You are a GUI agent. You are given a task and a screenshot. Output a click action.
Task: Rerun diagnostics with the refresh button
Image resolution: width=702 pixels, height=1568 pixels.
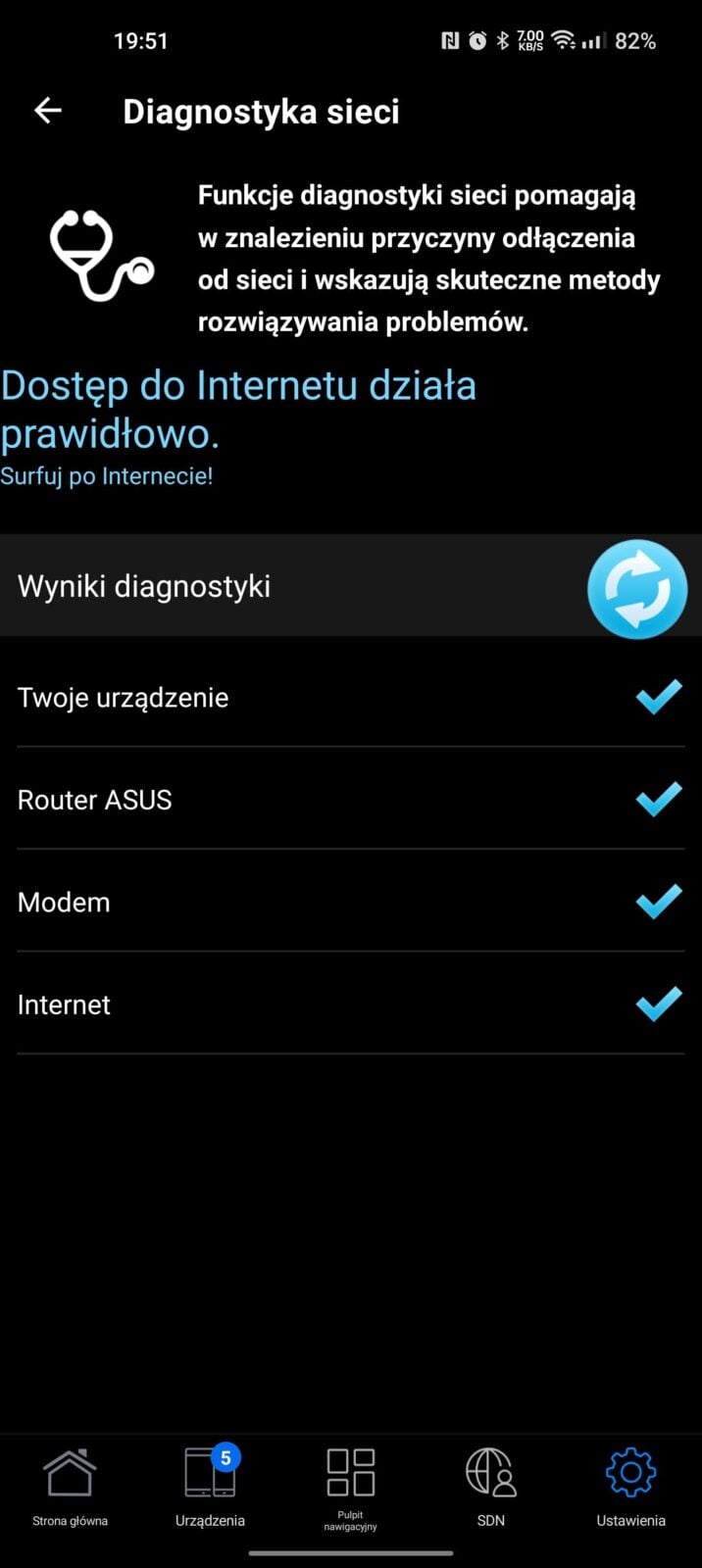point(637,589)
